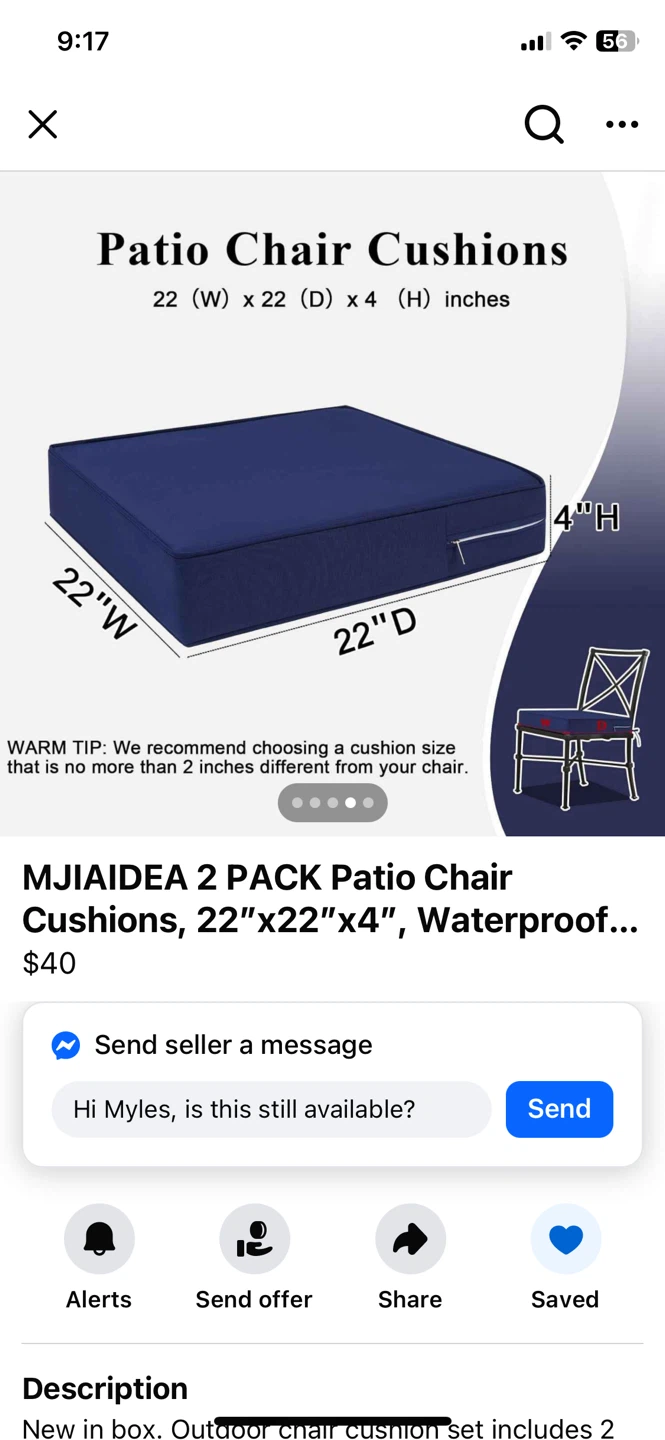Unsave the listing via the Saved heart
The width and height of the screenshot is (665, 1440).
tap(565, 1239)
